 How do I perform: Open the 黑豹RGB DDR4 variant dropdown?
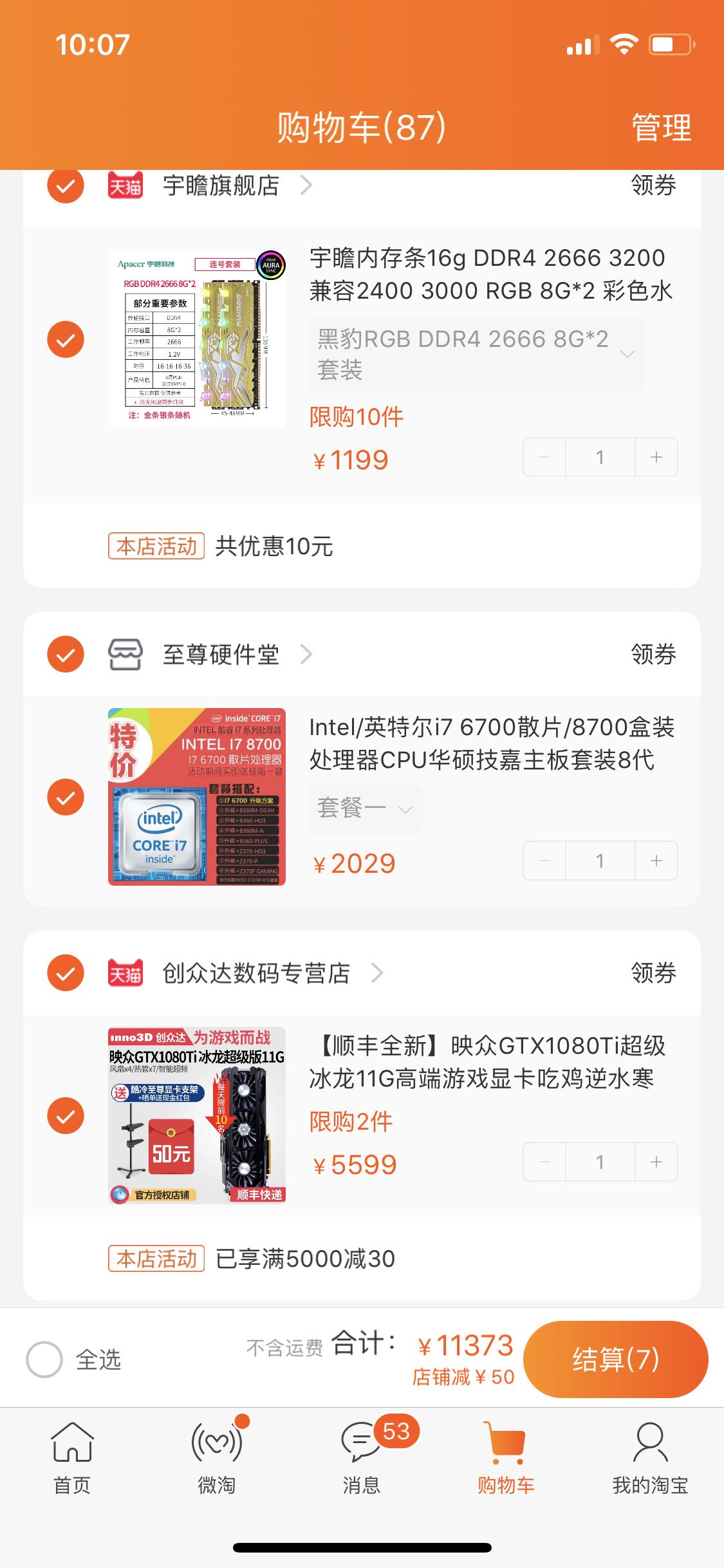tap(476, 353)
